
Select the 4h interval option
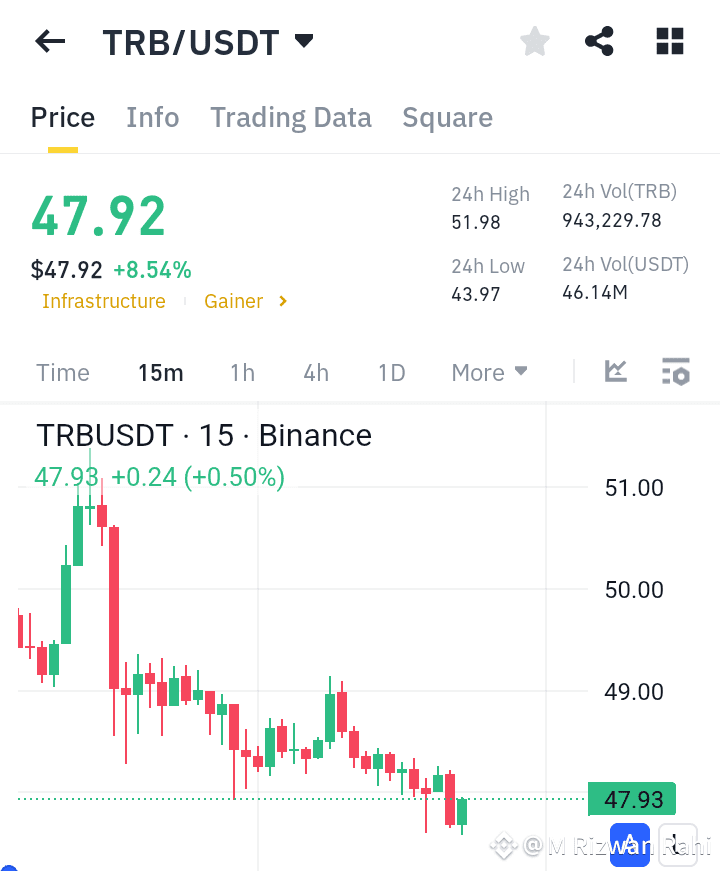point(316,371)
